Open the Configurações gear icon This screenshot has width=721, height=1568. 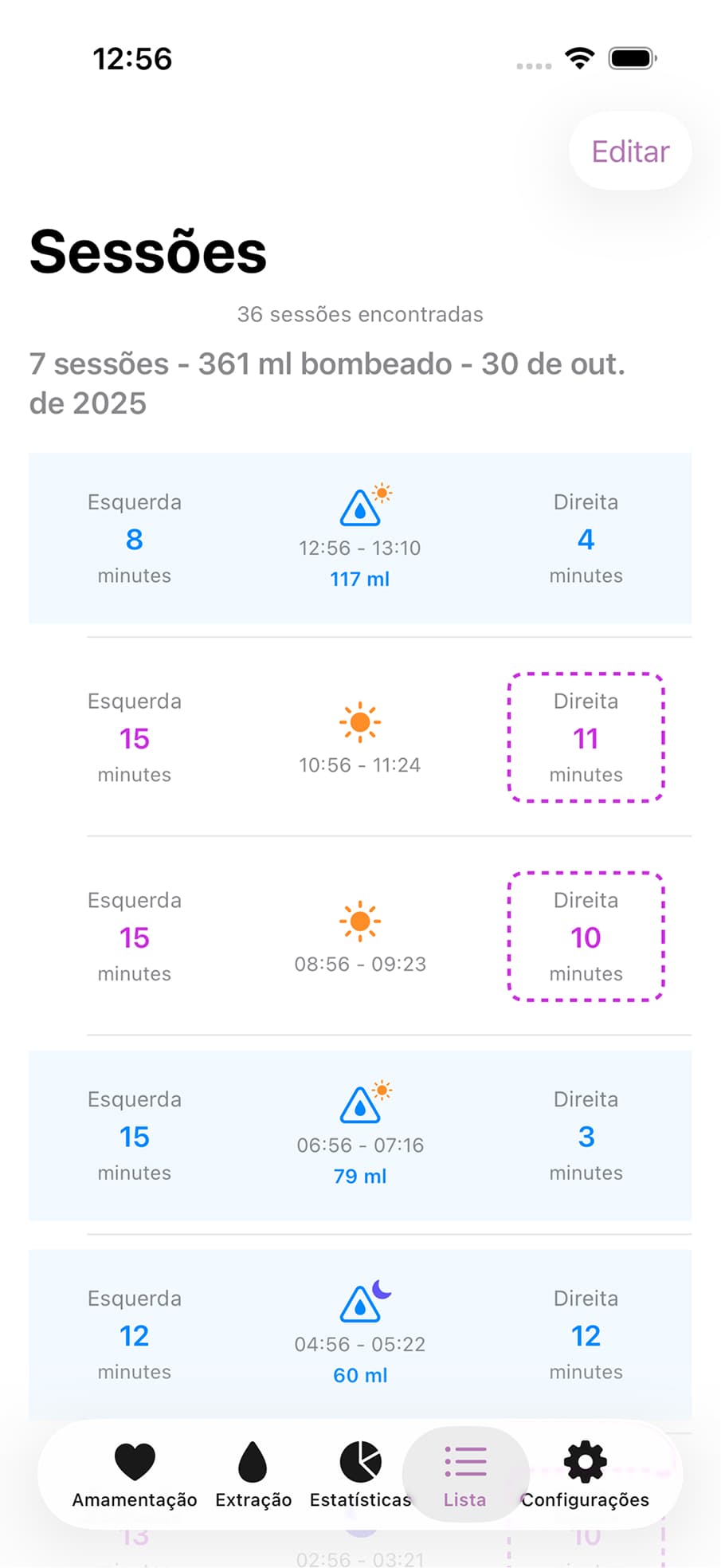tap(585, 1462)
